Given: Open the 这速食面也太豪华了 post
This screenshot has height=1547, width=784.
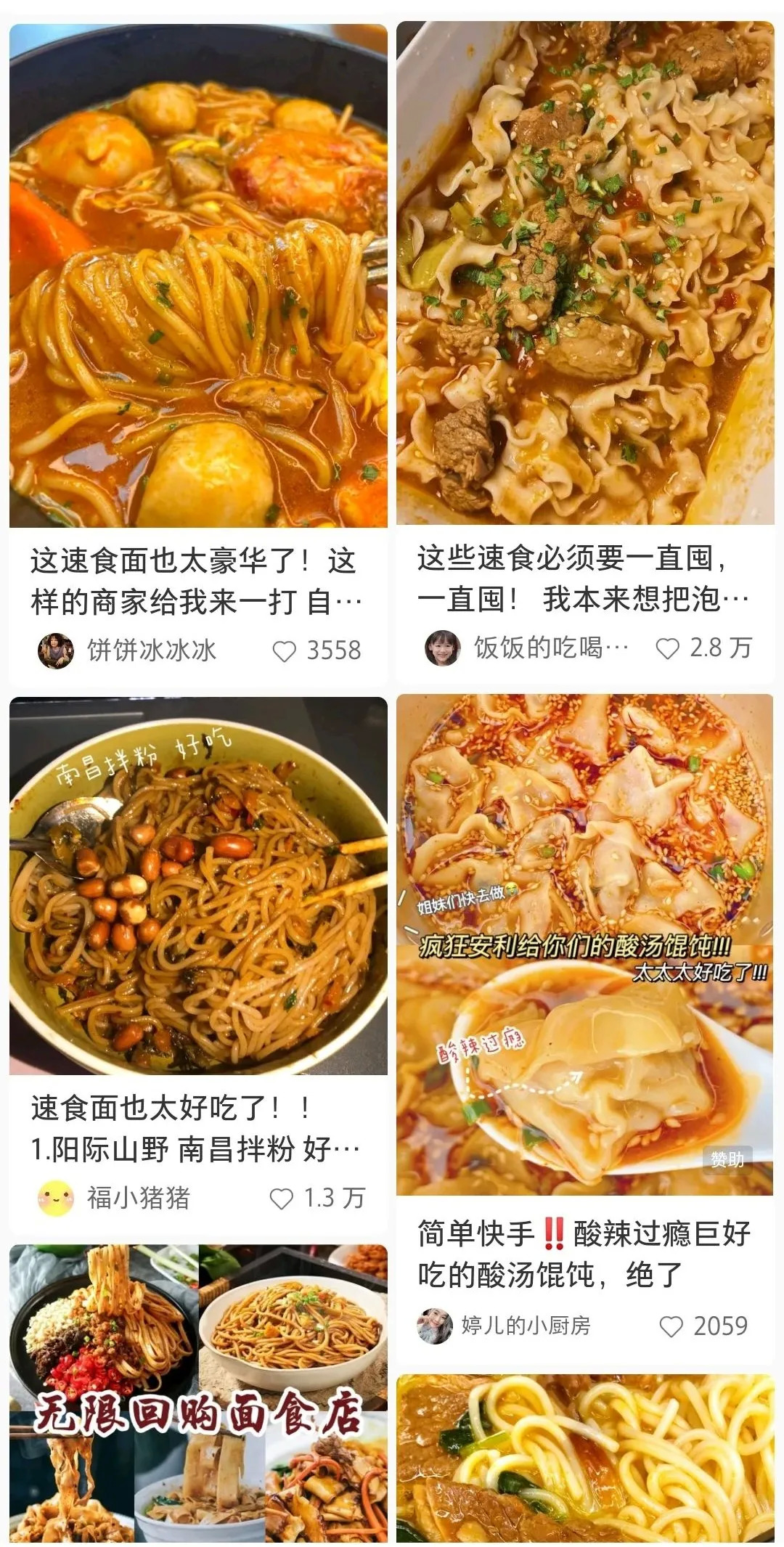Looking at the screenshot, I should [x=197, y=276].
